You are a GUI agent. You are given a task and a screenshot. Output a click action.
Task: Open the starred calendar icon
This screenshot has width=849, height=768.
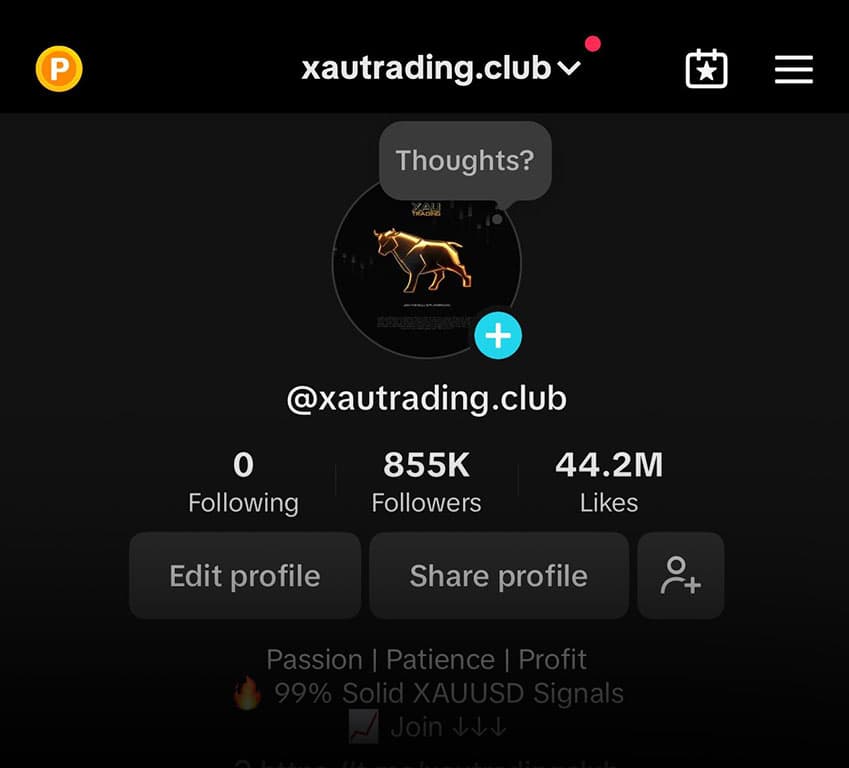(x=706, y=70)
